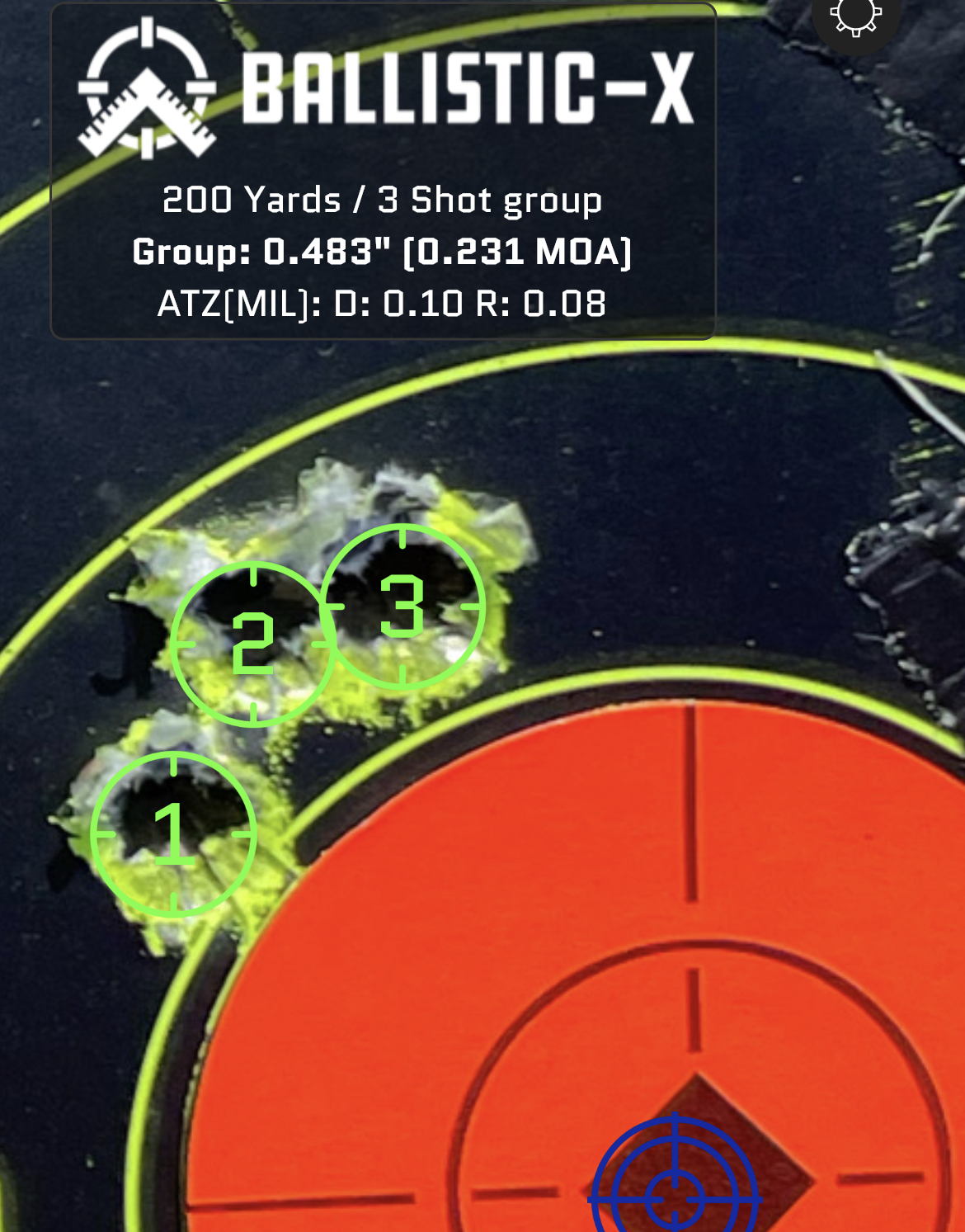
Task: Select shot marker 1
Action: (173, 834)
